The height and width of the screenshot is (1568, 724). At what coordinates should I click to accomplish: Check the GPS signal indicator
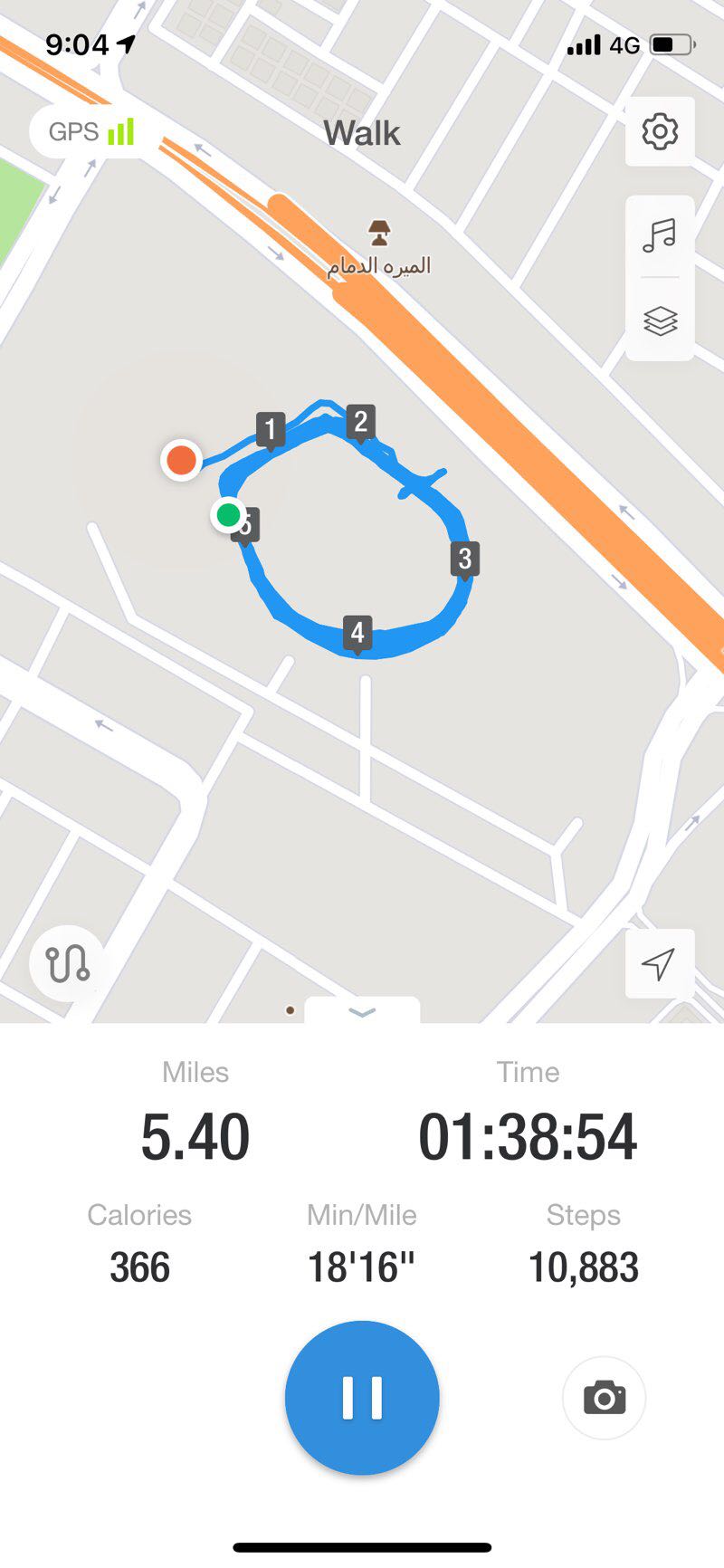coord(91,132)
